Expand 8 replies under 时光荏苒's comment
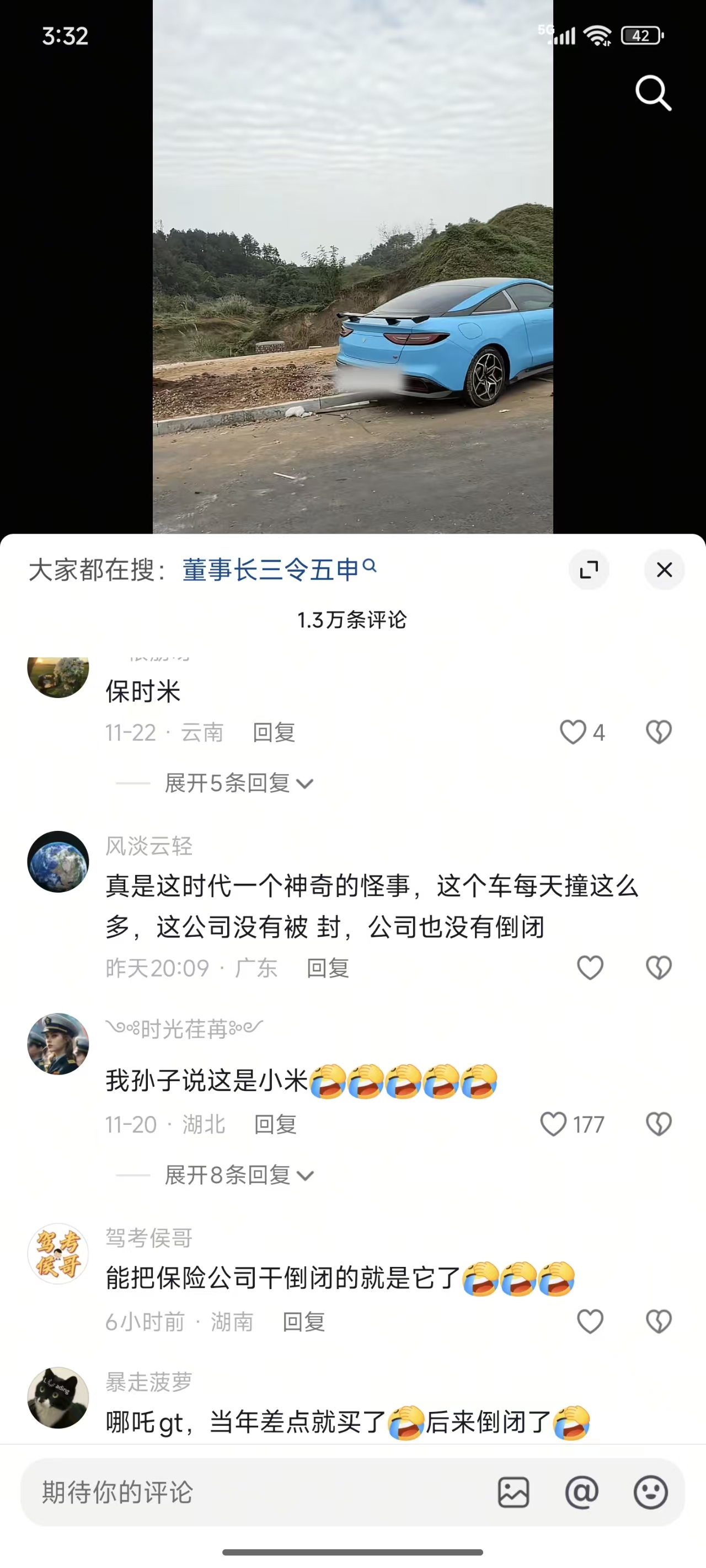The image size is (706, 1568). coord(238,1175)
